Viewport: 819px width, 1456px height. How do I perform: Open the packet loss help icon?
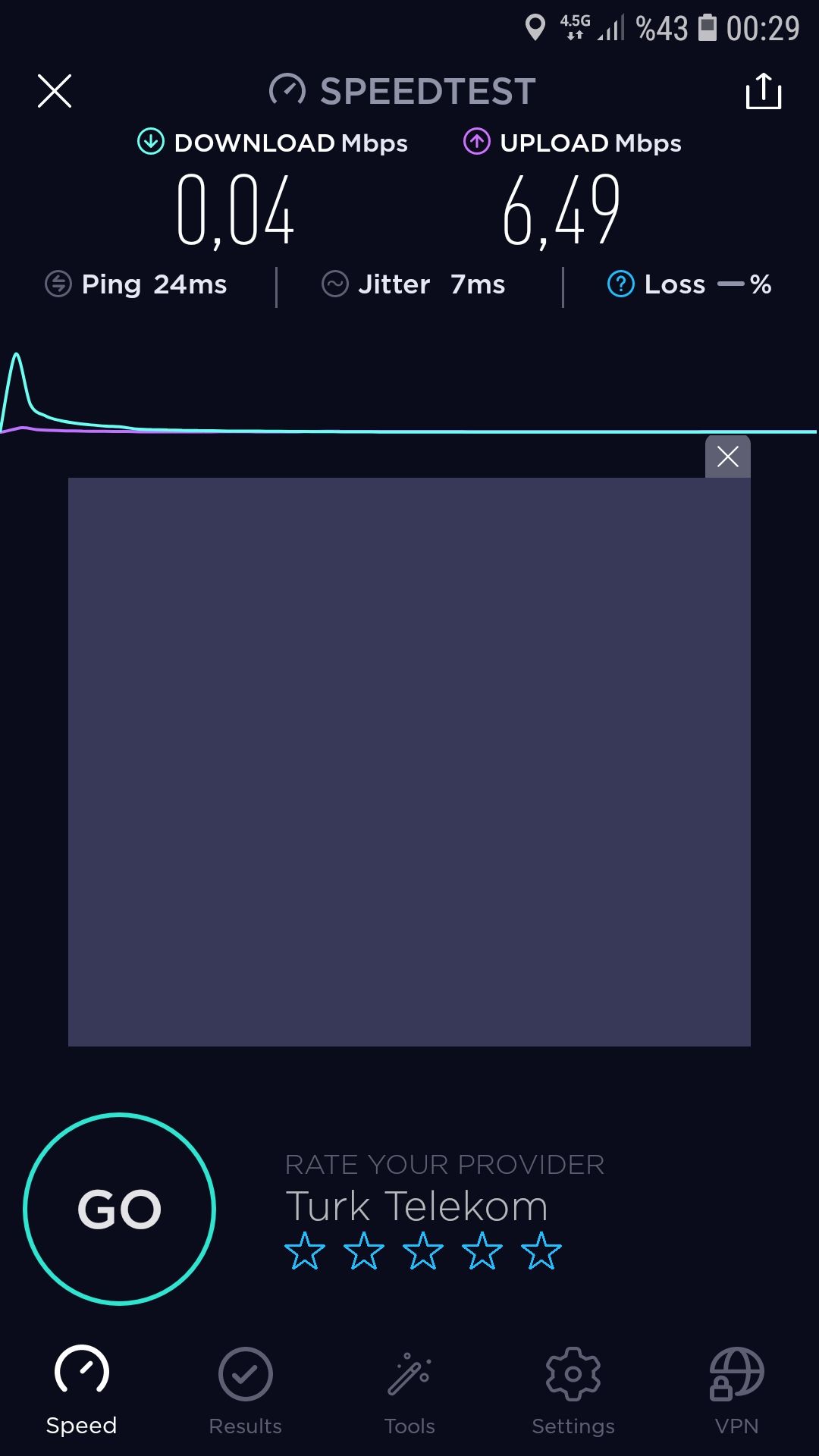point(620,284)
